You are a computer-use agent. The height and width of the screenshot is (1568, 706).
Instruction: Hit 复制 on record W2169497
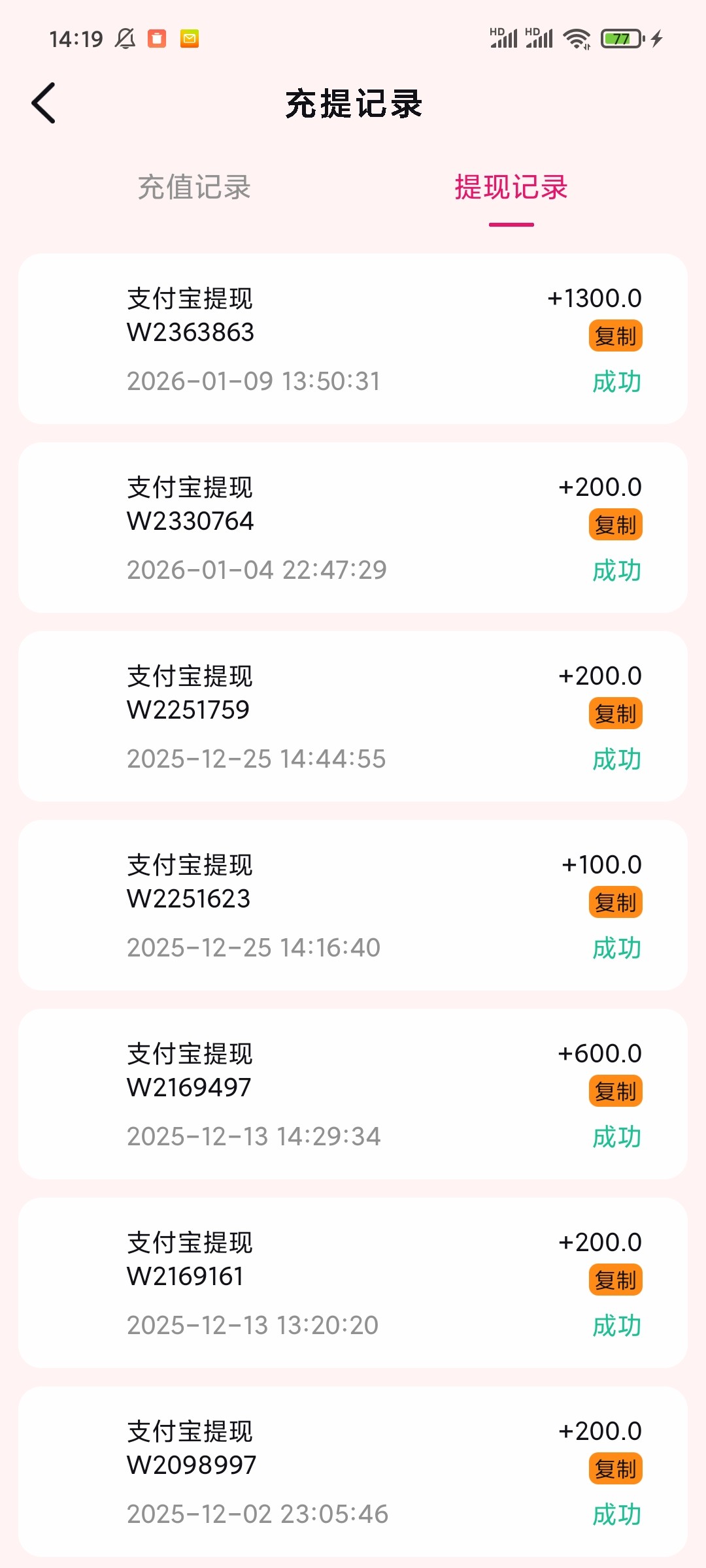click(615, 1092)
